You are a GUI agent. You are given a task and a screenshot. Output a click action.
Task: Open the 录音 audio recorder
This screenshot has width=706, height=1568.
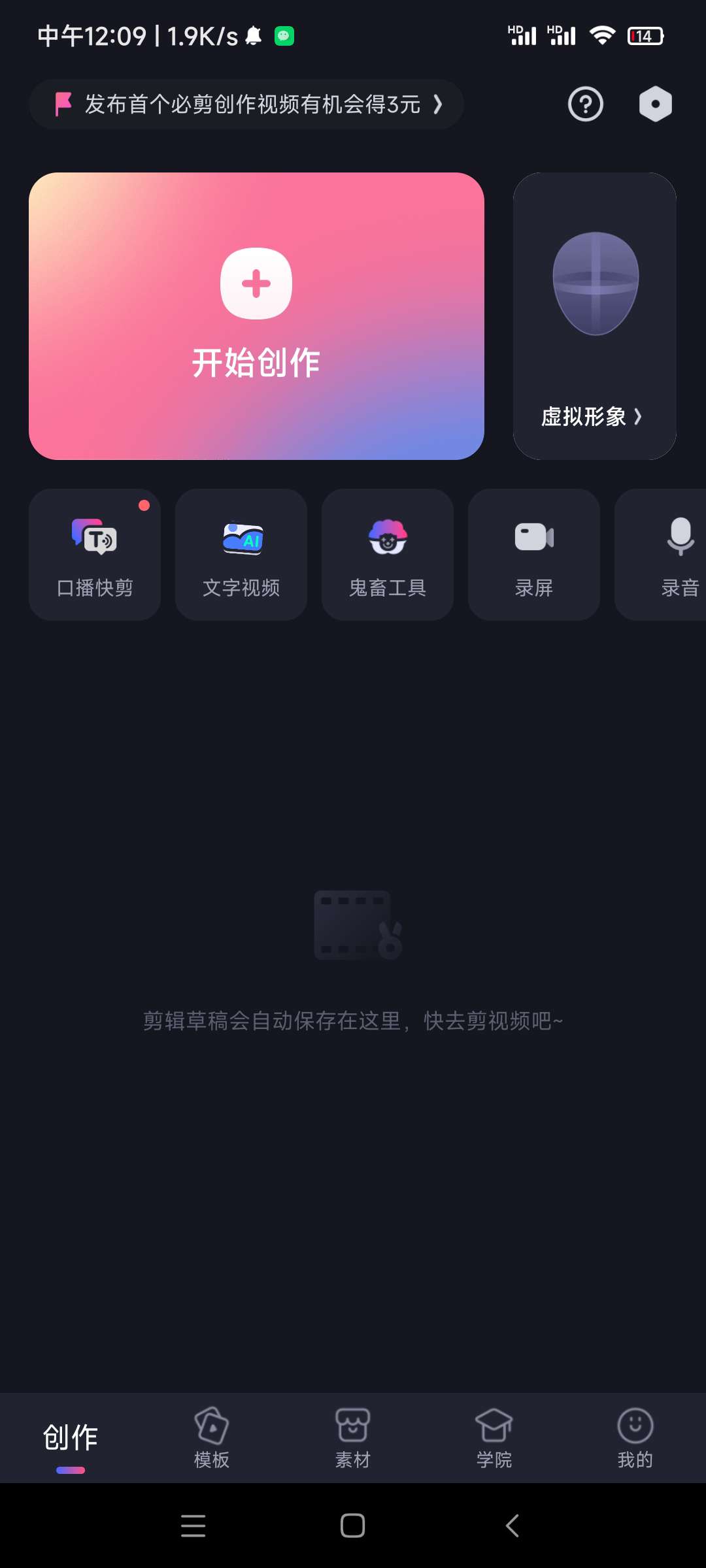[673, 555]
